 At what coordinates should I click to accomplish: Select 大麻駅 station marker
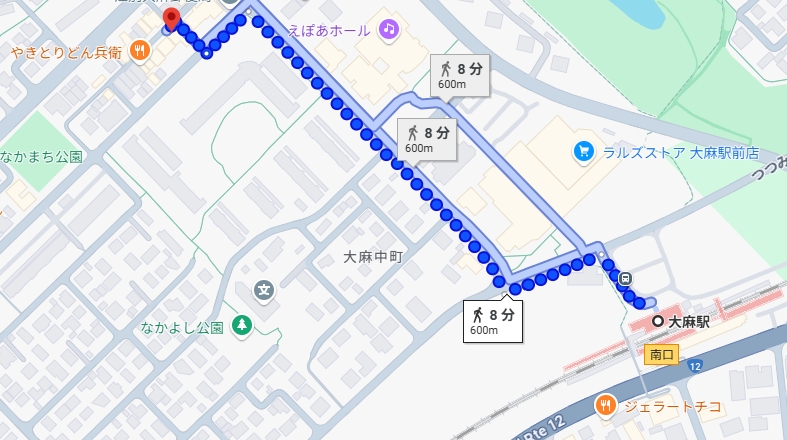(x=657, y=322)
